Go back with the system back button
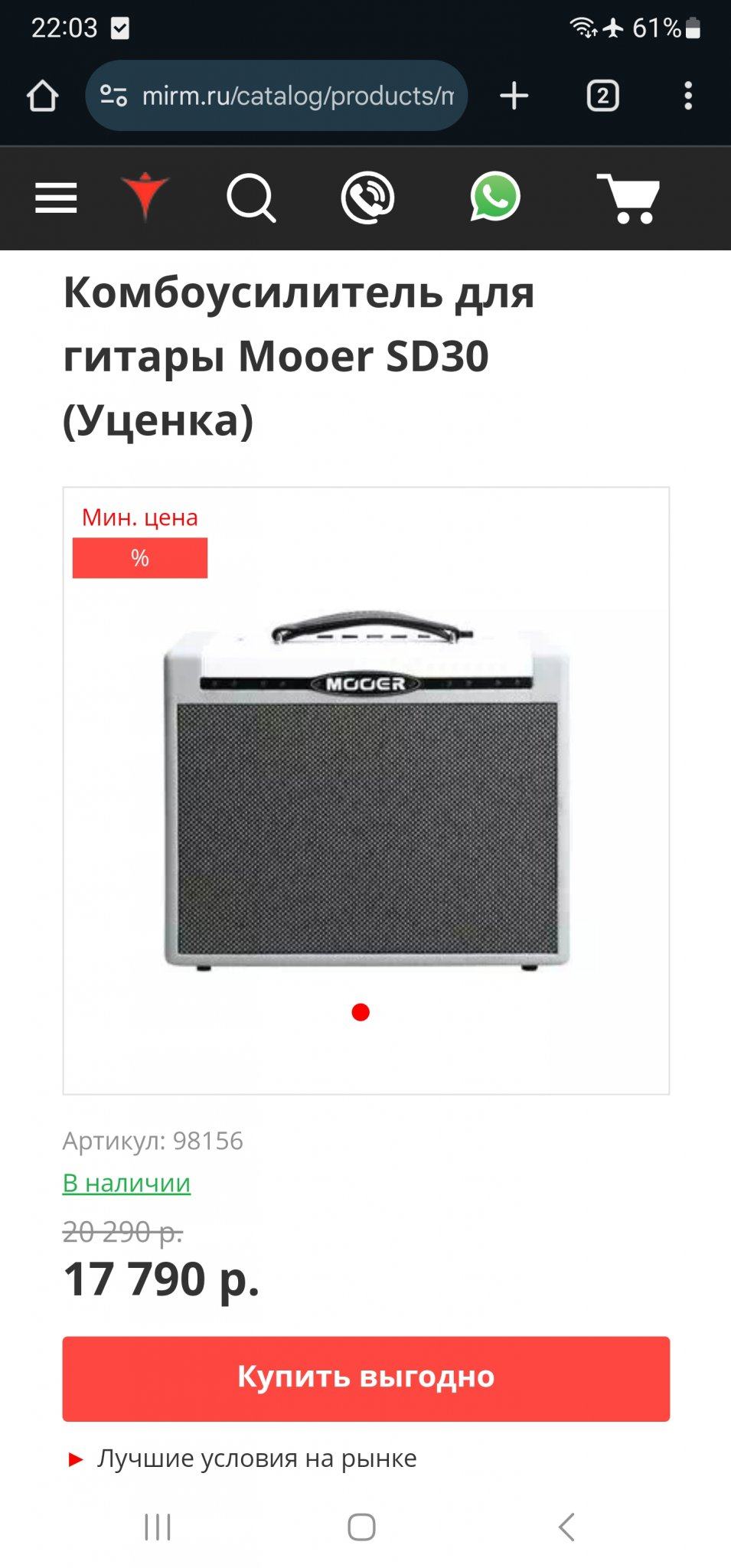This screenshot has height=1568, width=731. coord(566,1527)
